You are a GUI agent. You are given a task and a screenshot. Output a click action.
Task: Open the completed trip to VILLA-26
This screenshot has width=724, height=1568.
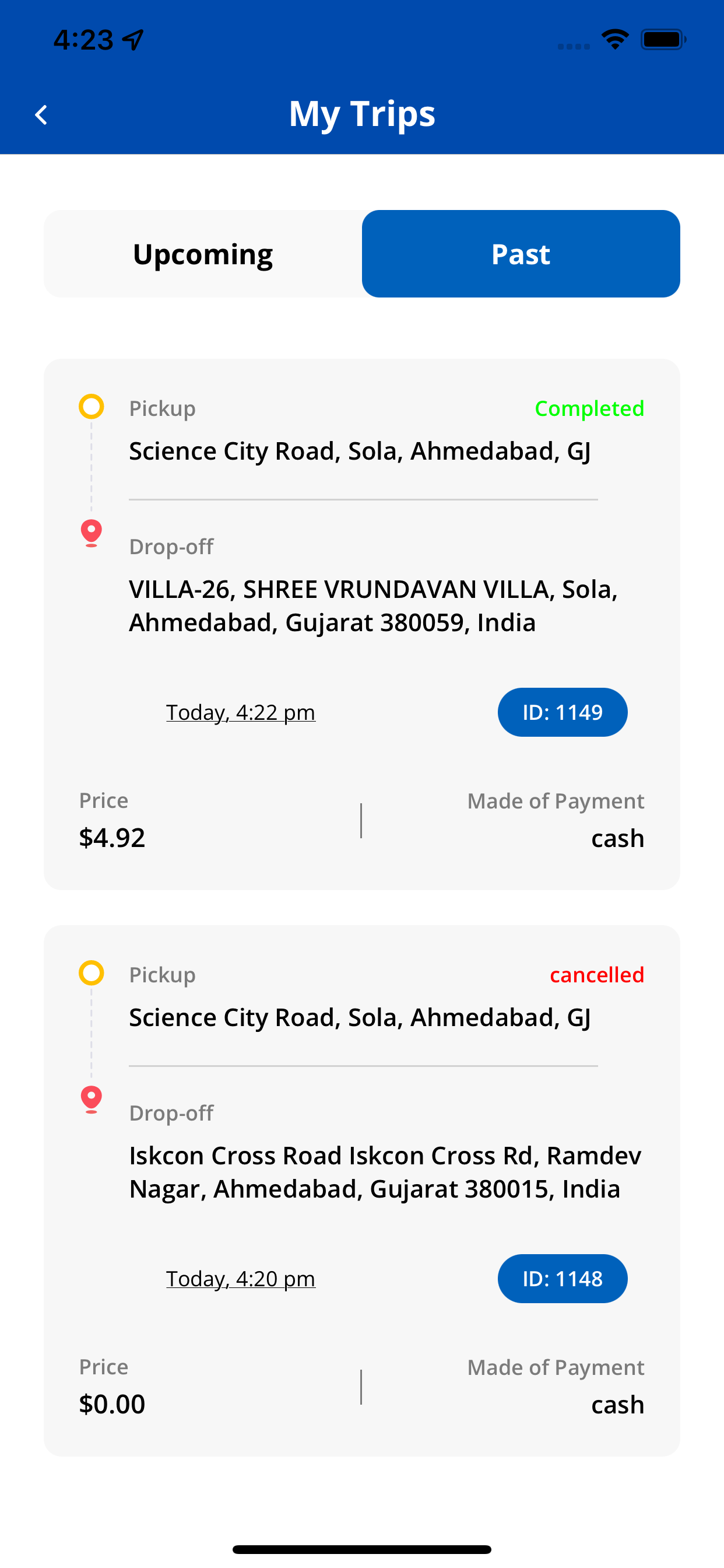[362, 624]
